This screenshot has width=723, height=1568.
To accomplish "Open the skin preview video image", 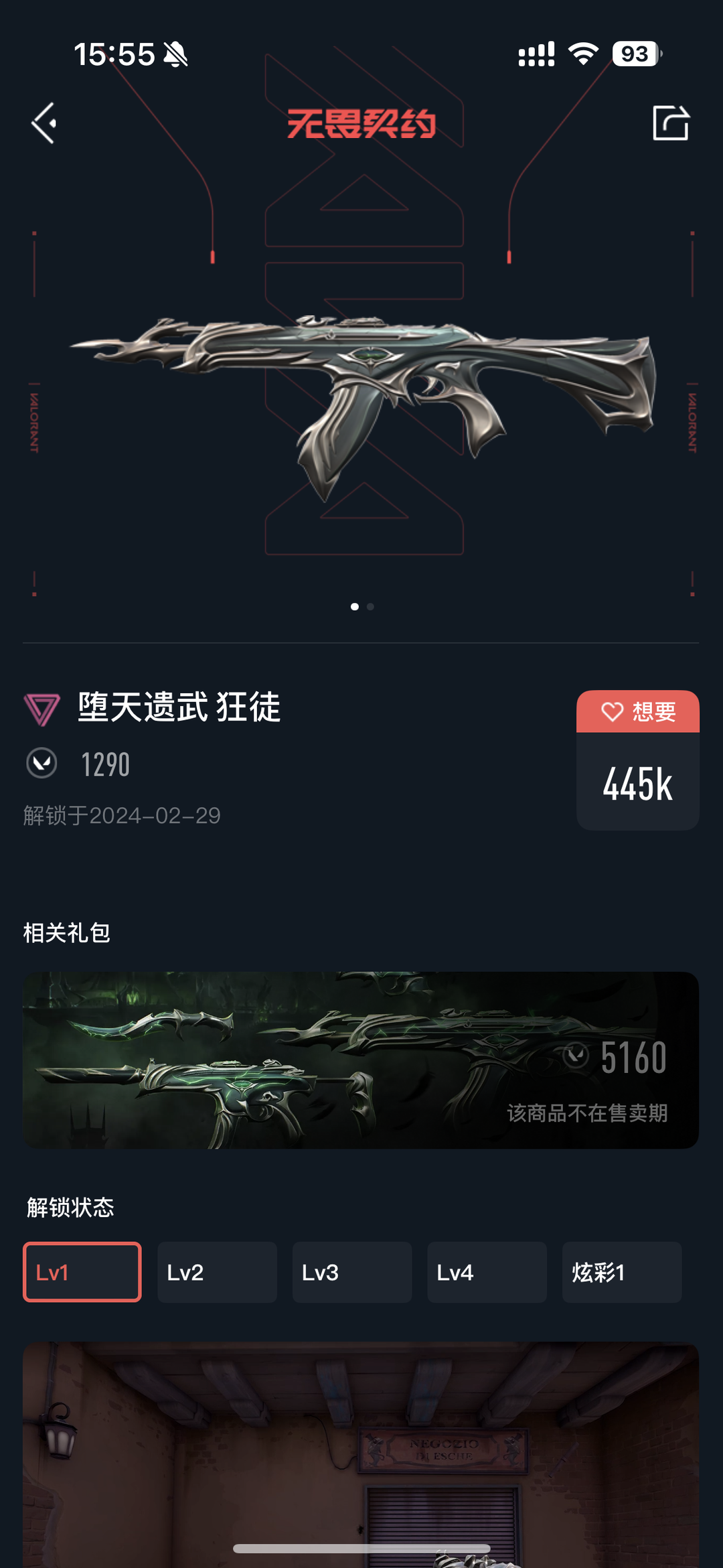I will (361, 1455).
